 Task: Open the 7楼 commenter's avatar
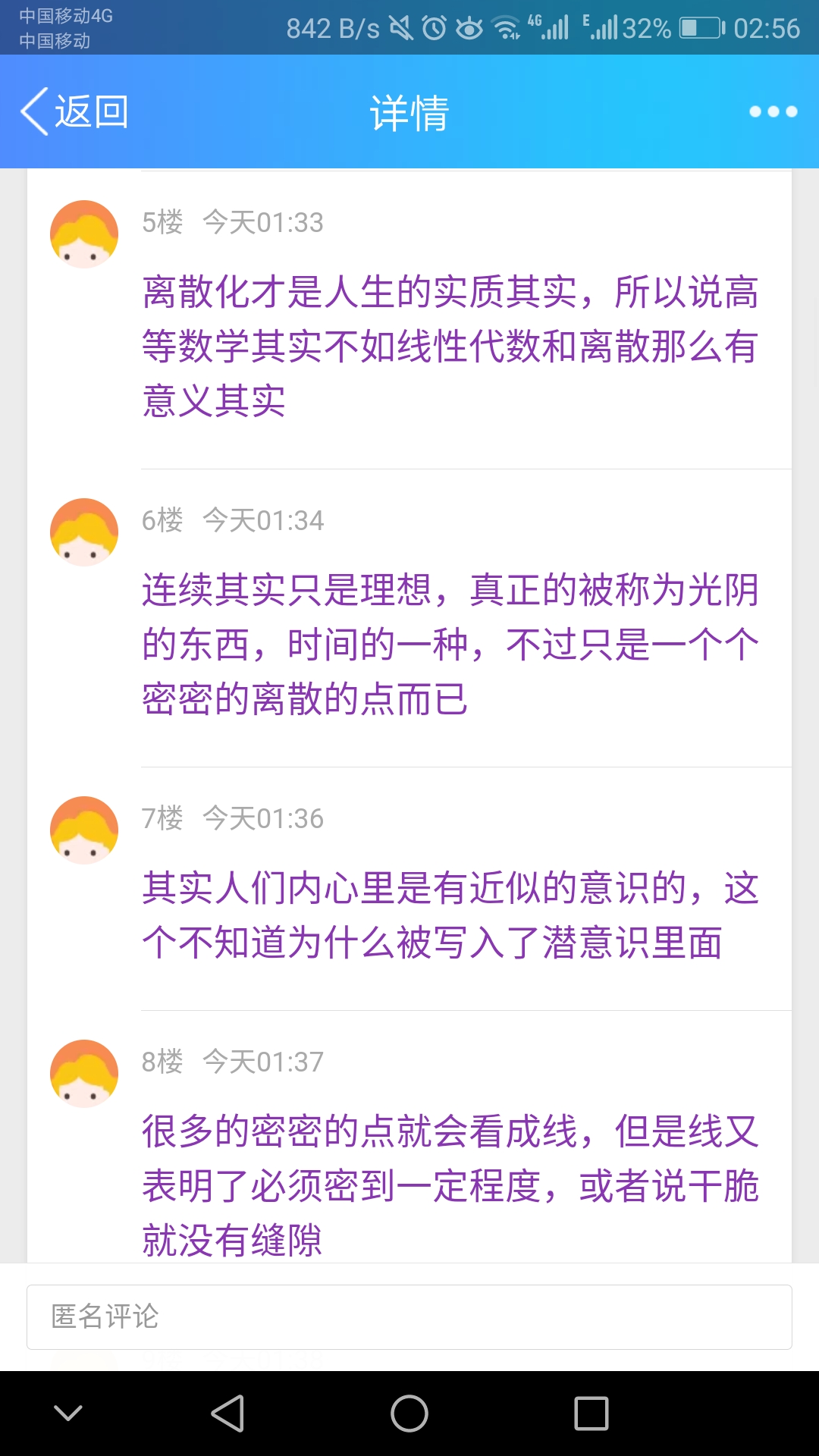[x=84, y=830]
